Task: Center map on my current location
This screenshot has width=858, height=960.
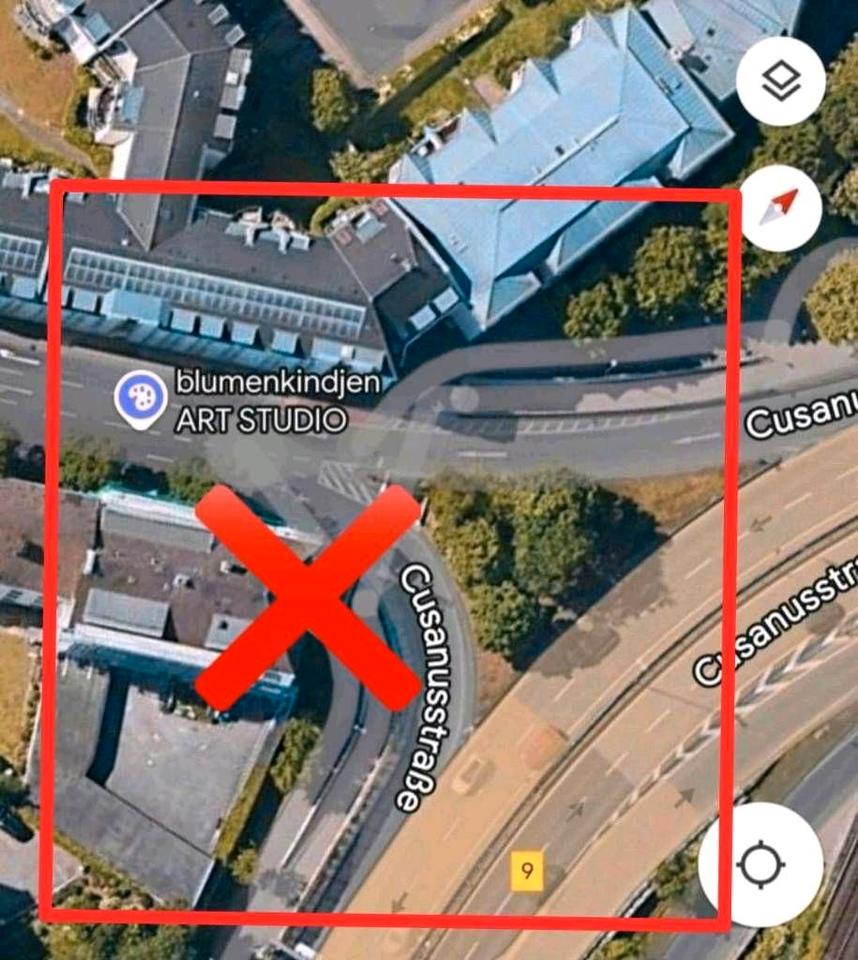Action: [761, 864]
